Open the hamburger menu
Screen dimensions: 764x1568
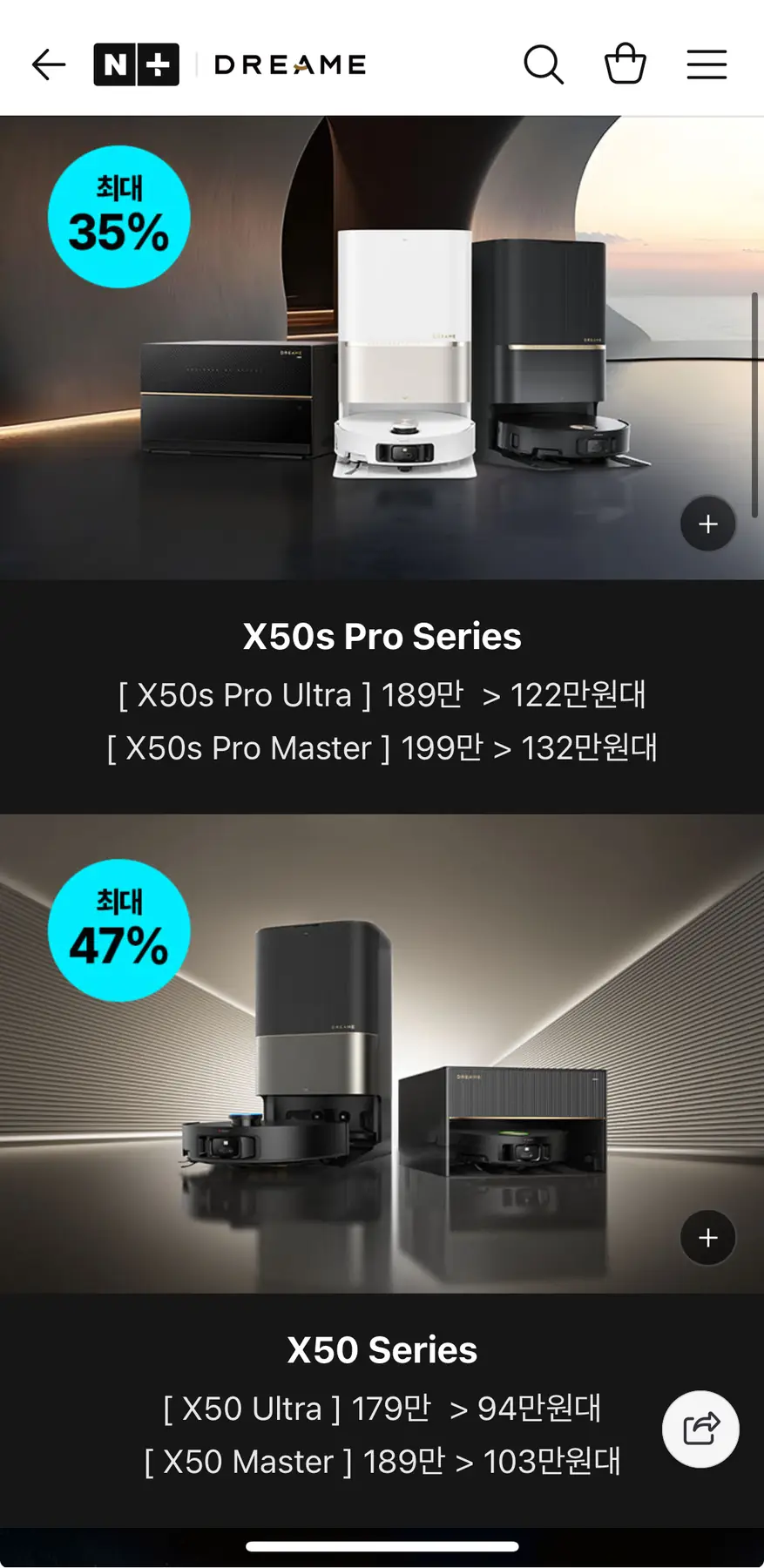coord(707,64)
